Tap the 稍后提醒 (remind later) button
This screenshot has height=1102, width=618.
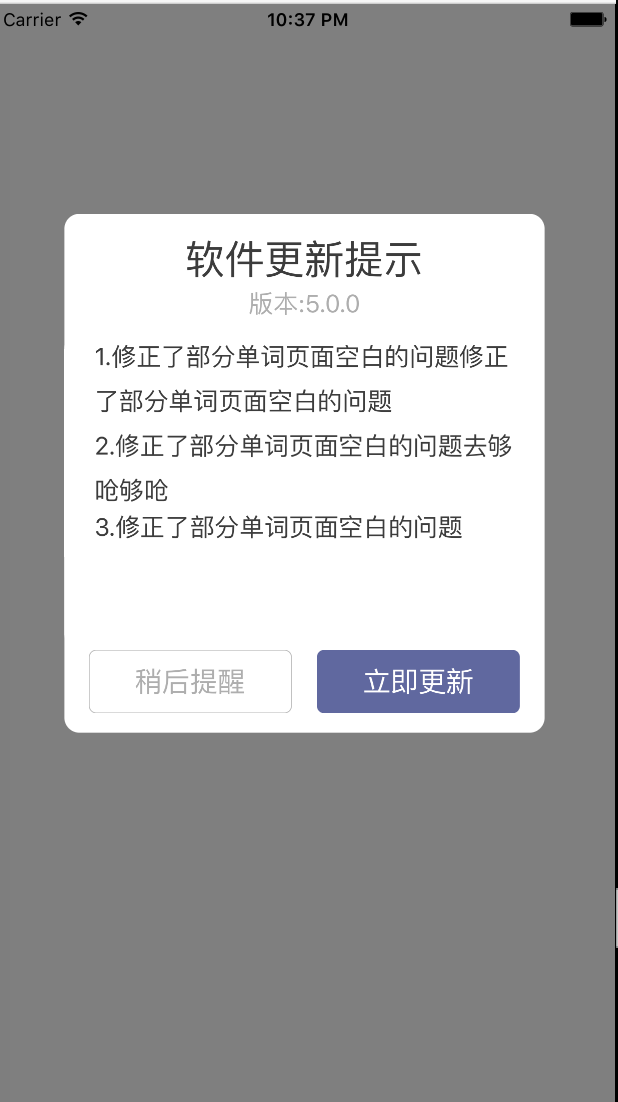pyautogui.click(x=190, y=682)
